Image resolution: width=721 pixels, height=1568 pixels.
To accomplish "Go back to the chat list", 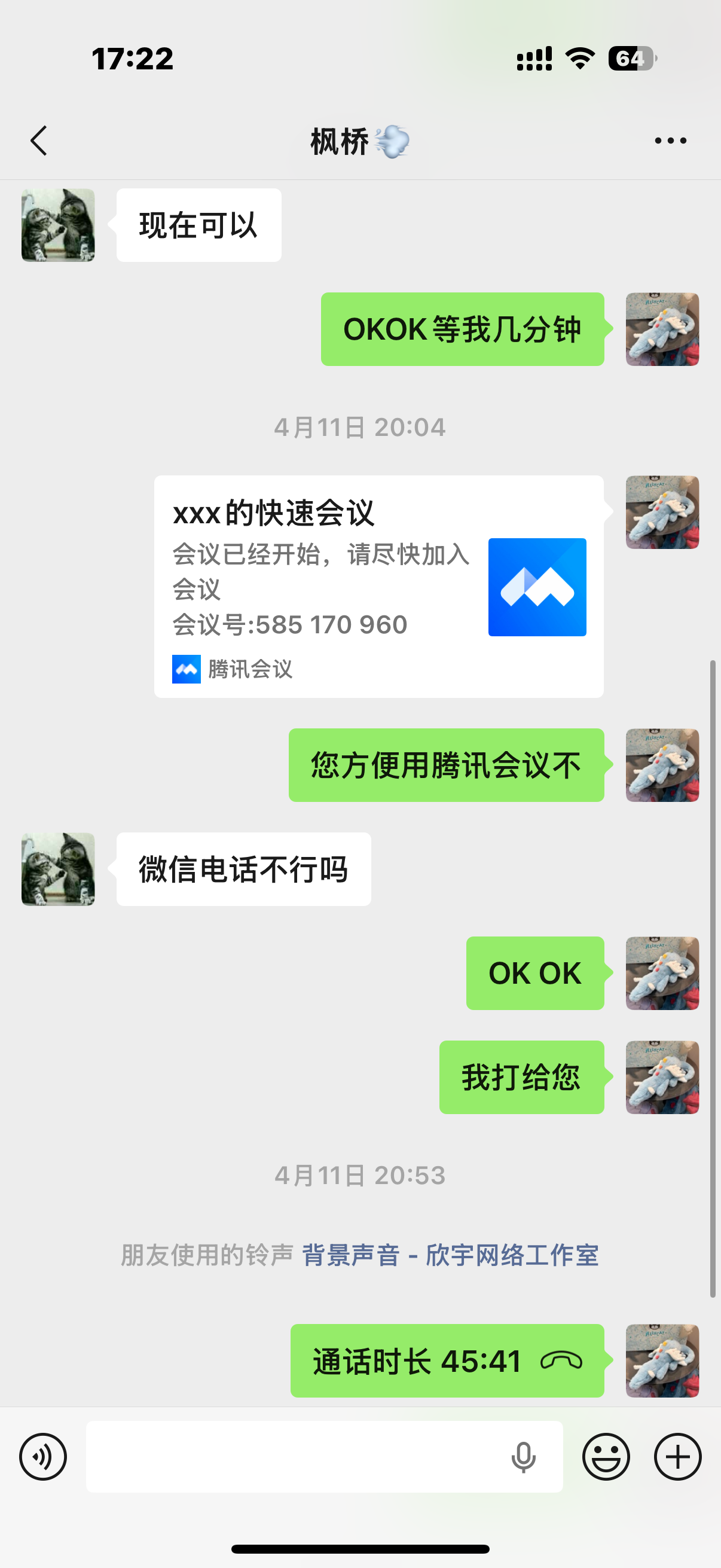I will 39,141.
